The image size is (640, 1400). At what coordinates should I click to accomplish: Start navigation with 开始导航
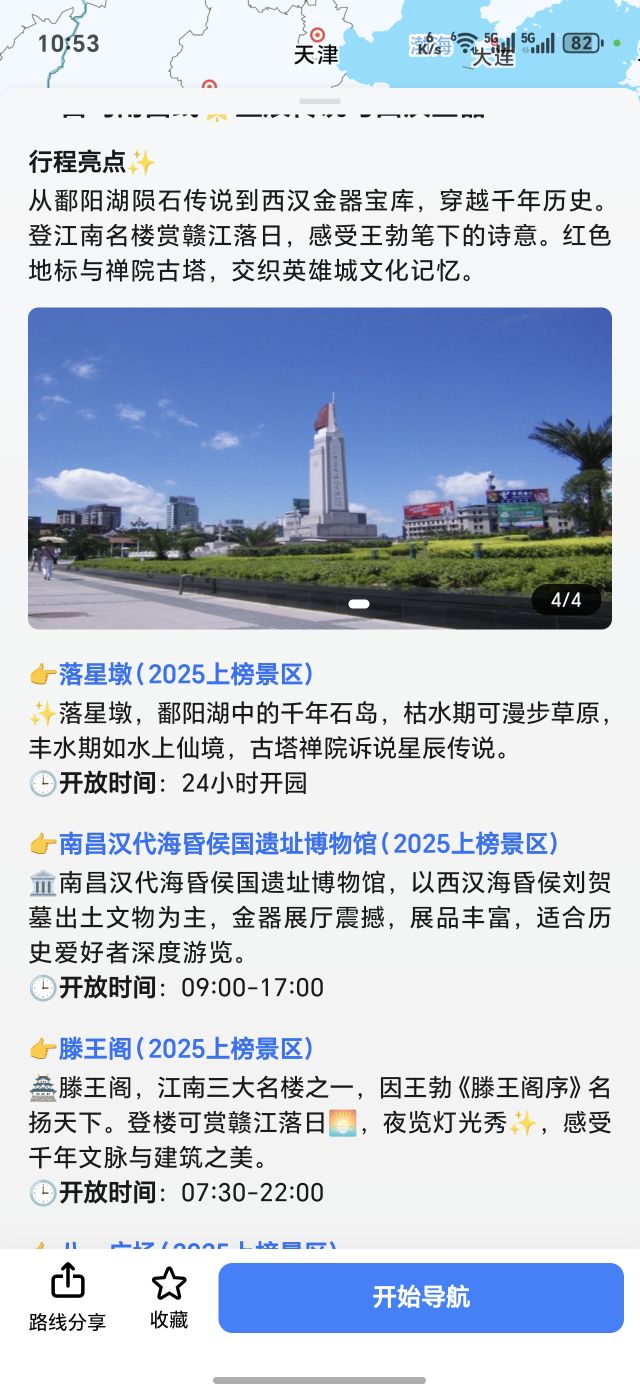tap(421, 1298)
